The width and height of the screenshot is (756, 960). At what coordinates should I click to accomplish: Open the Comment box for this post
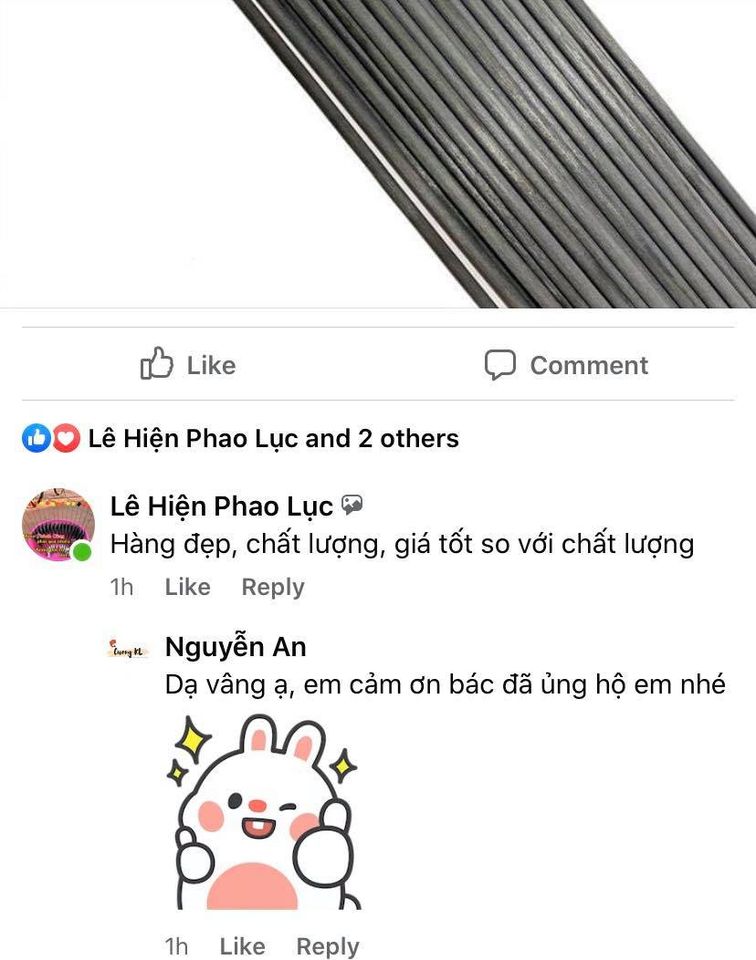566,365
